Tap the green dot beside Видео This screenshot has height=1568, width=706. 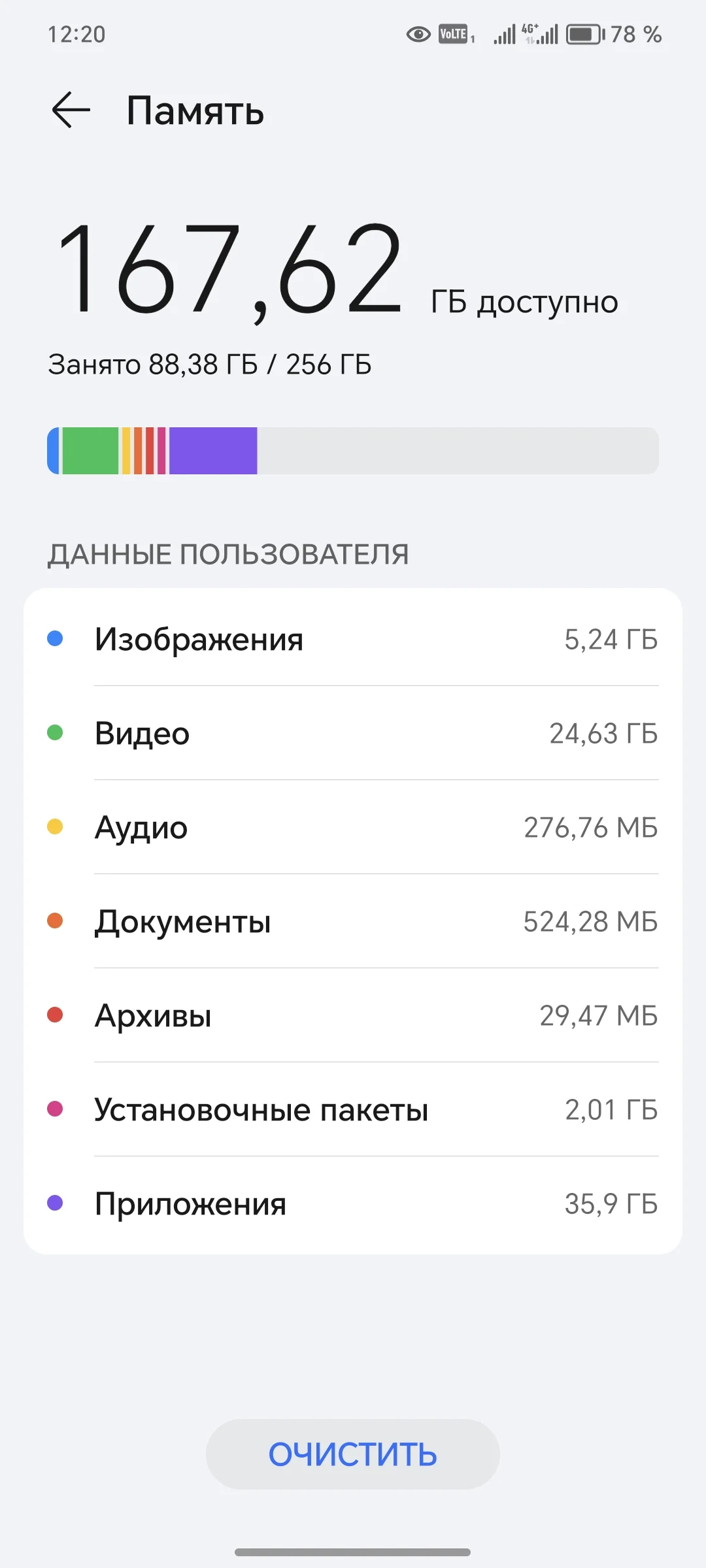click(56, 733)
